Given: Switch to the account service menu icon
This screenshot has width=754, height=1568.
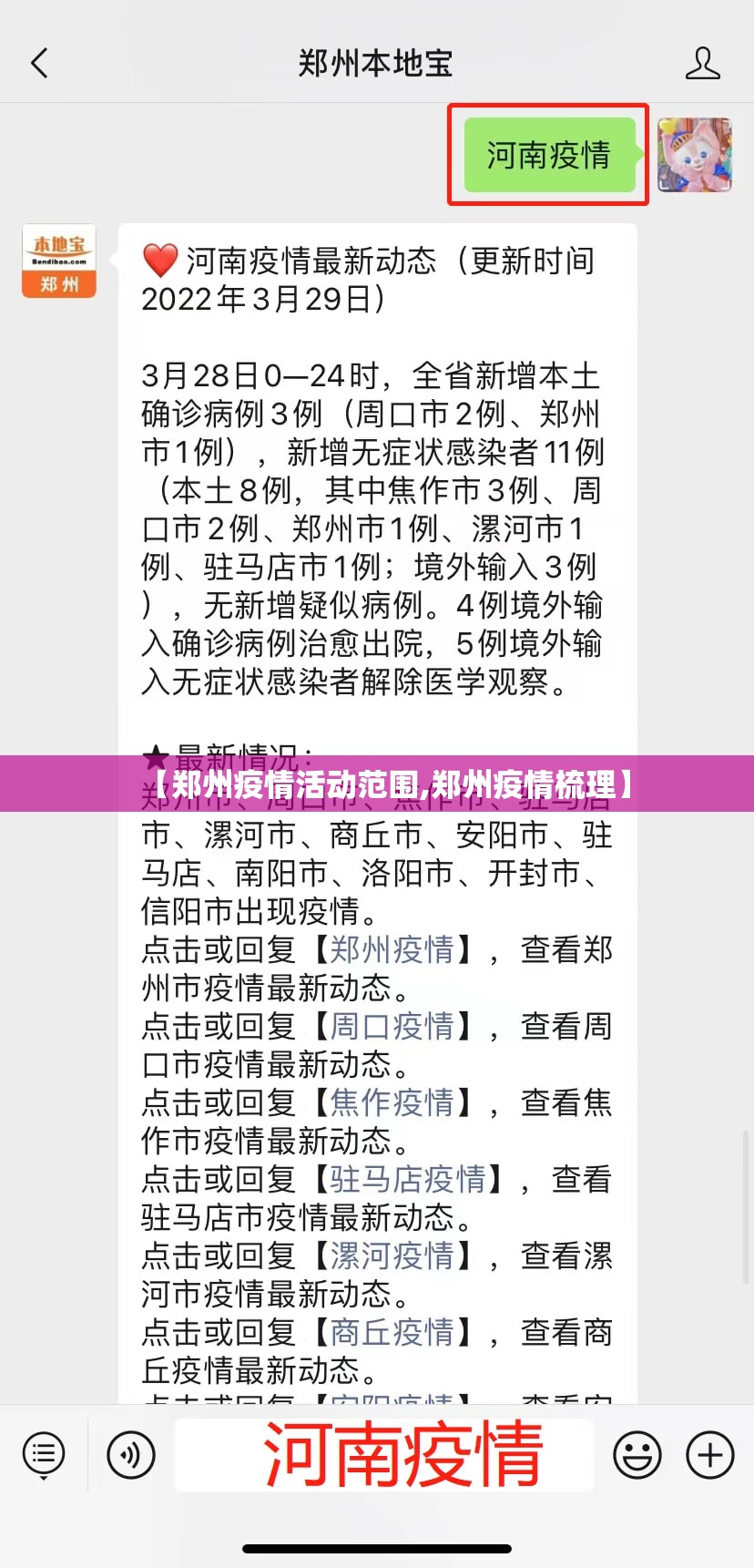Looking at the screenshot, I should click(44, 1455).
